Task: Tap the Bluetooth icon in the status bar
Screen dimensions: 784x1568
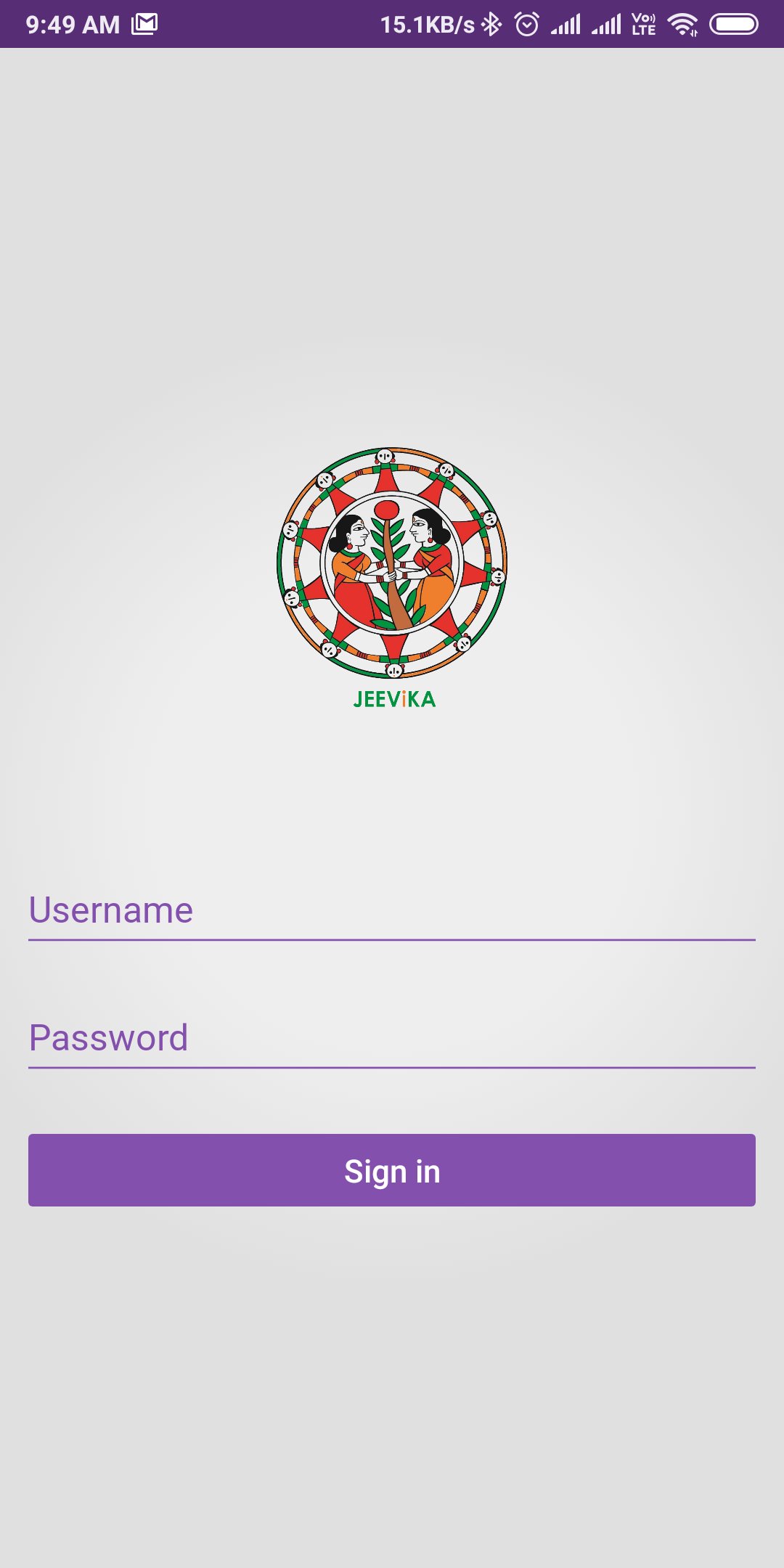Action: (x=492, y=24)
